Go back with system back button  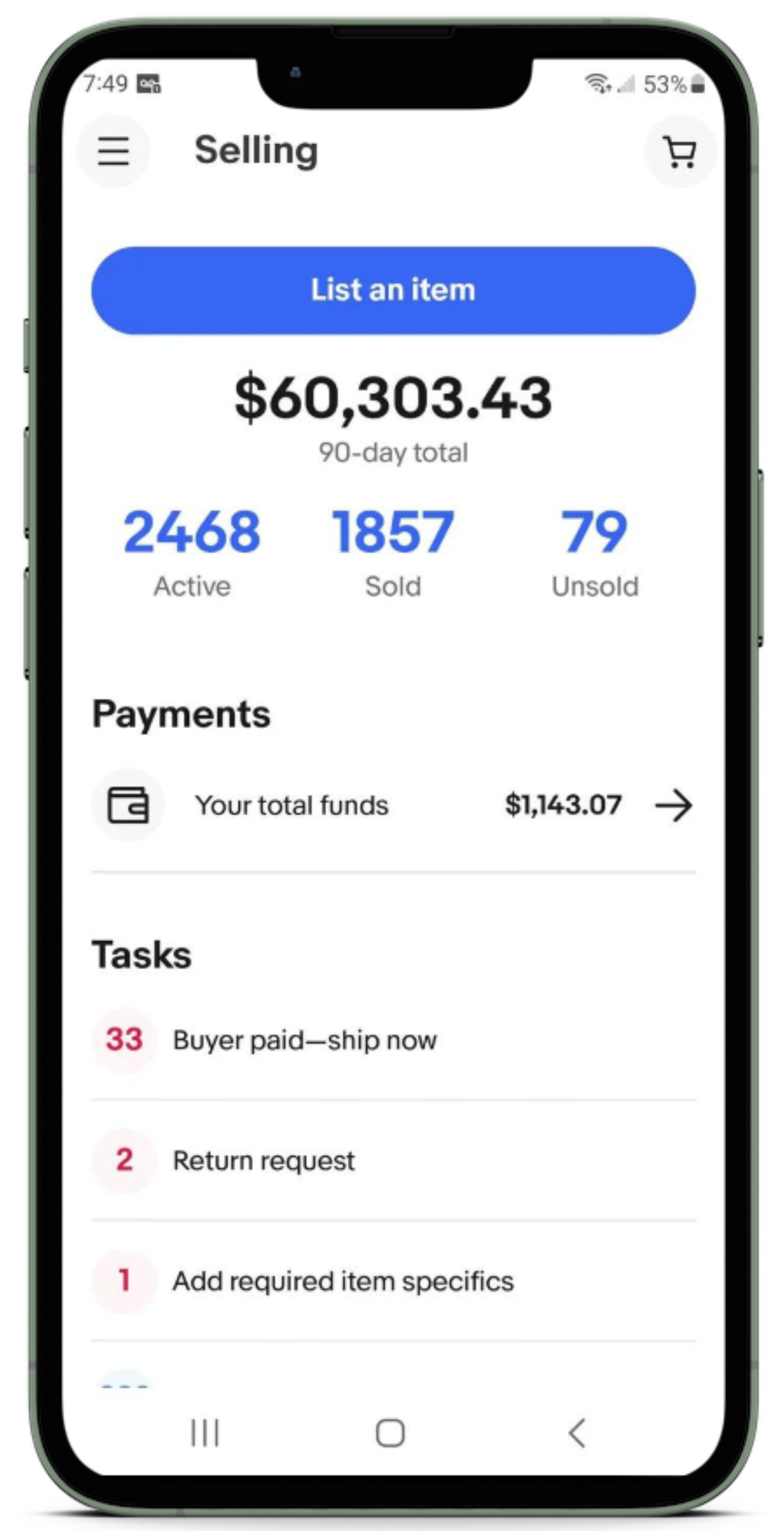click(x=577, y=1433)
